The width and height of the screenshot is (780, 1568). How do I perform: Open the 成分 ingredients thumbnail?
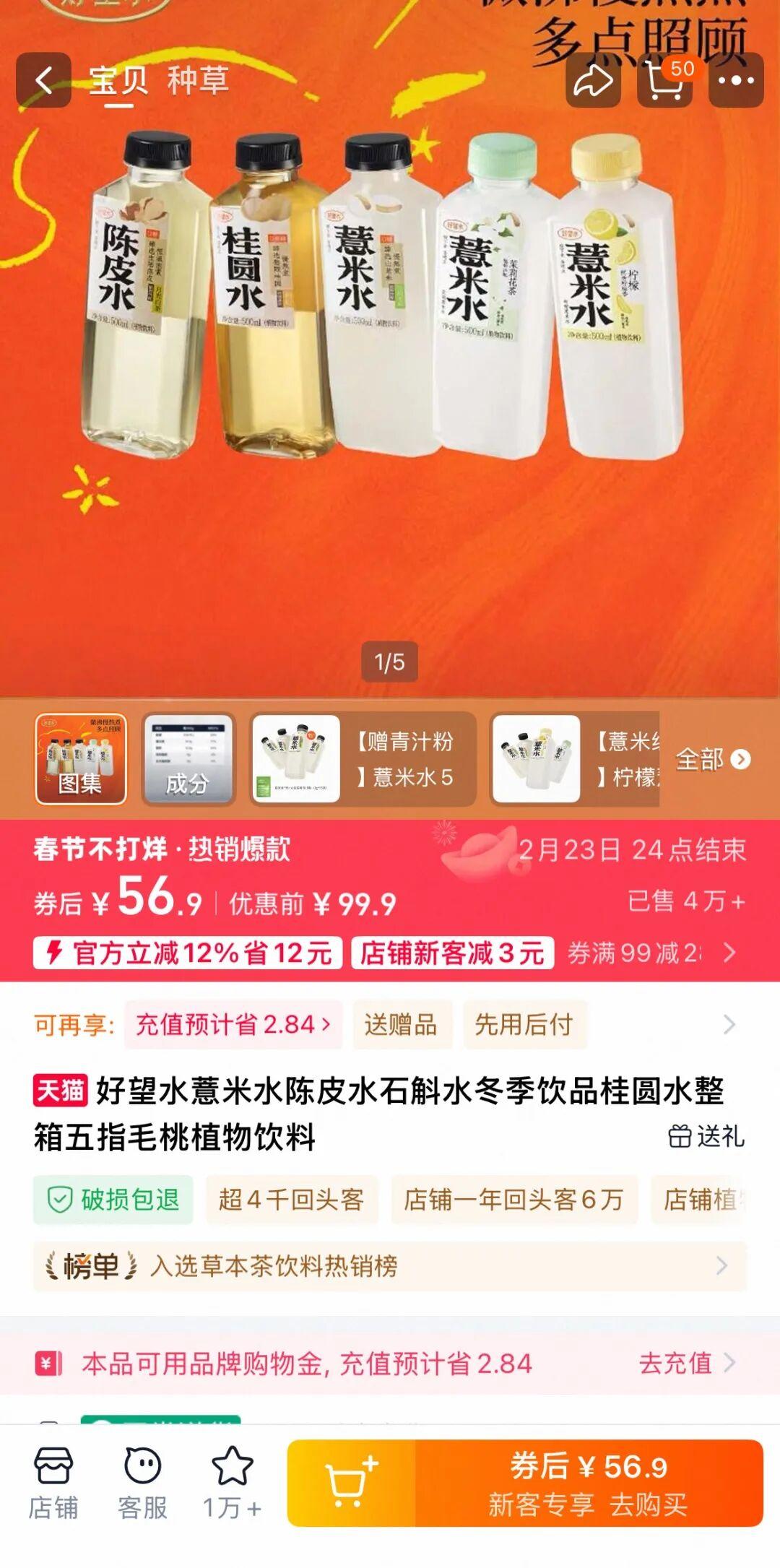click(188, 759)
